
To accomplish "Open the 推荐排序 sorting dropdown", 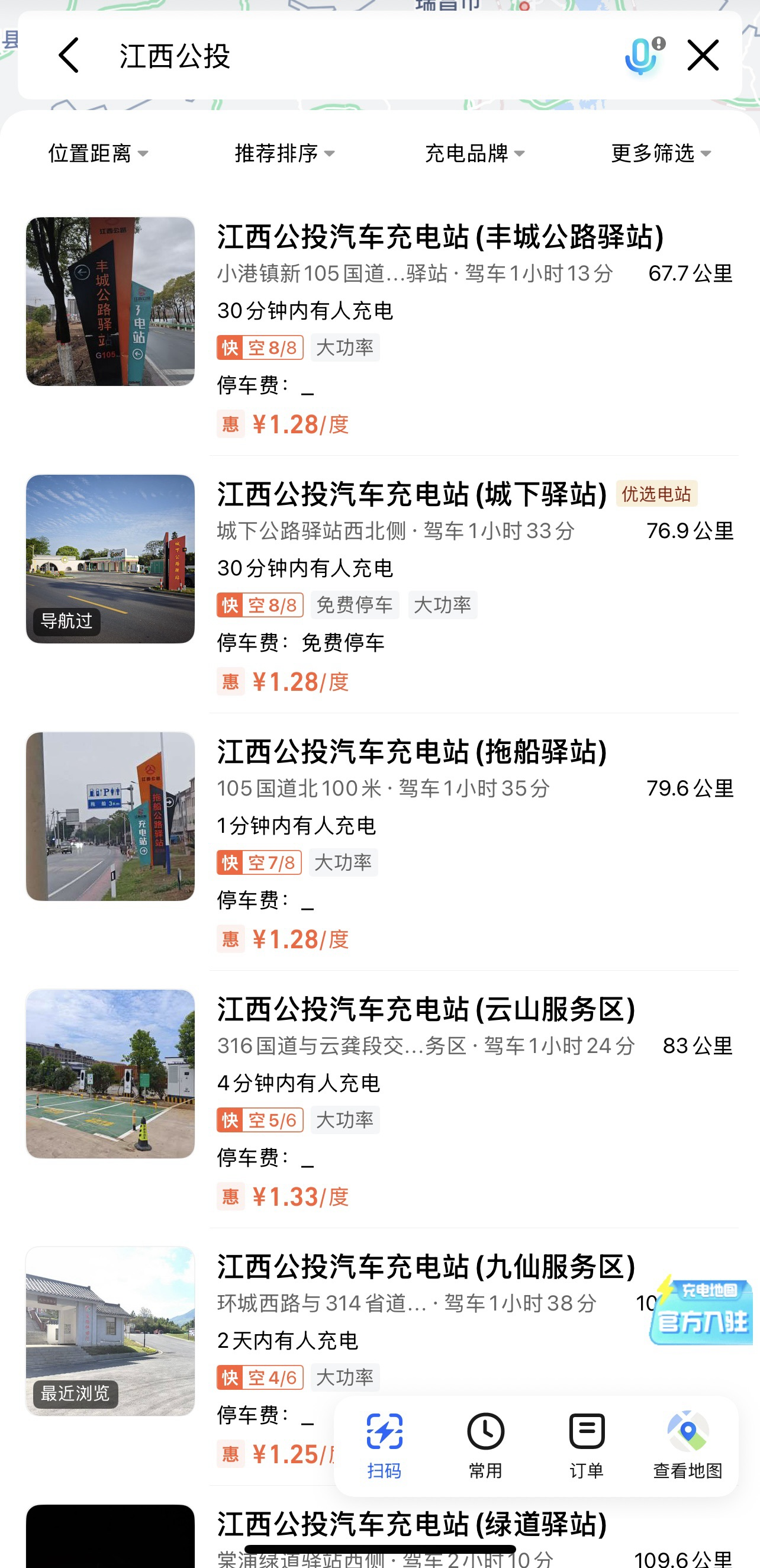I will click(285, 153).
